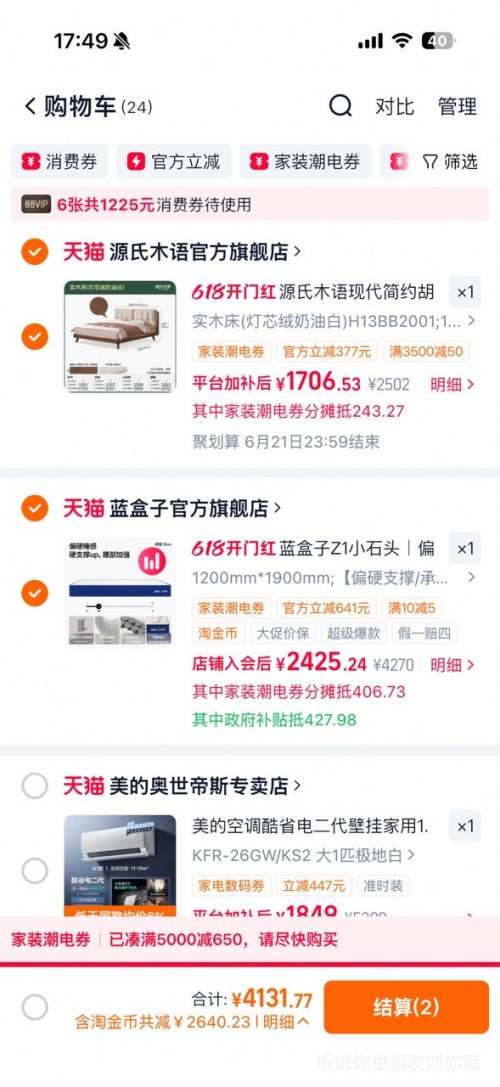Open the 筛选 filter
Image resolution: width=500 pixels, height=1087 pixels.
click(450, 162)
